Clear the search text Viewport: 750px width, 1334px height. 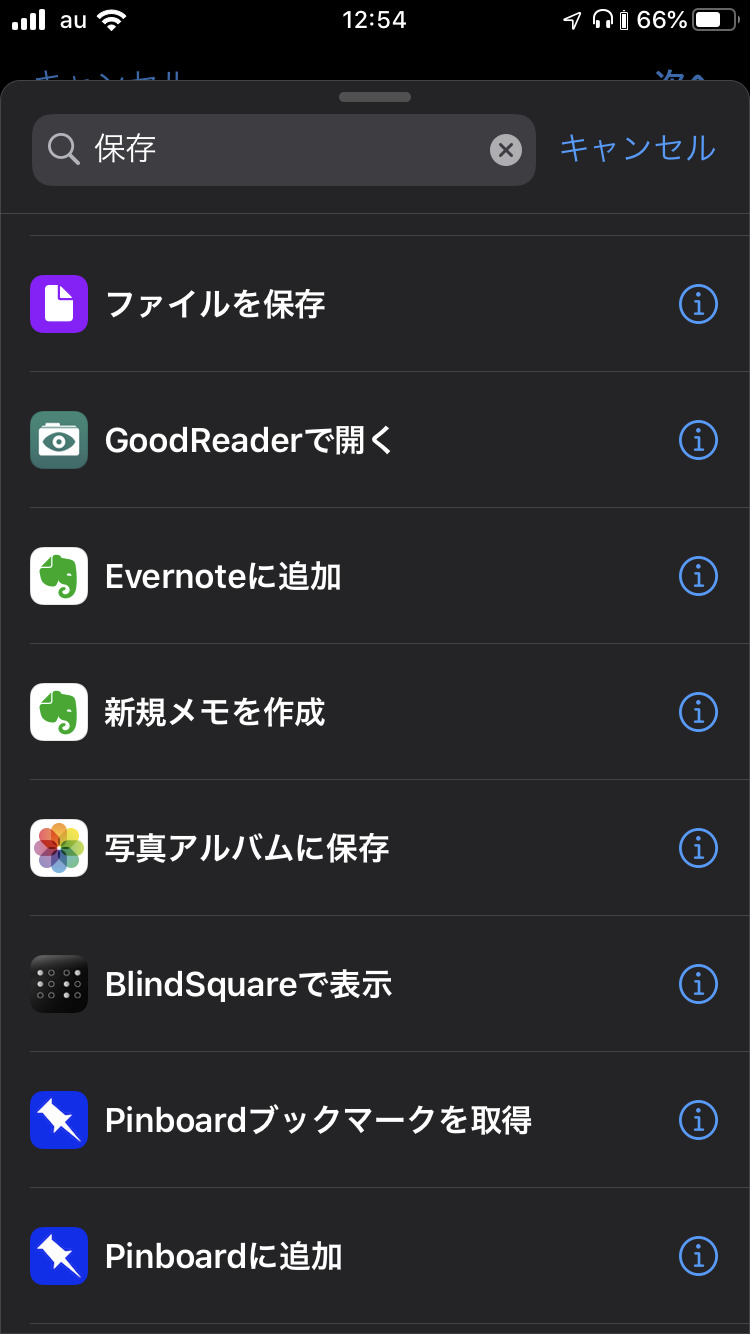pyautogui.click(x=506, y=150)
